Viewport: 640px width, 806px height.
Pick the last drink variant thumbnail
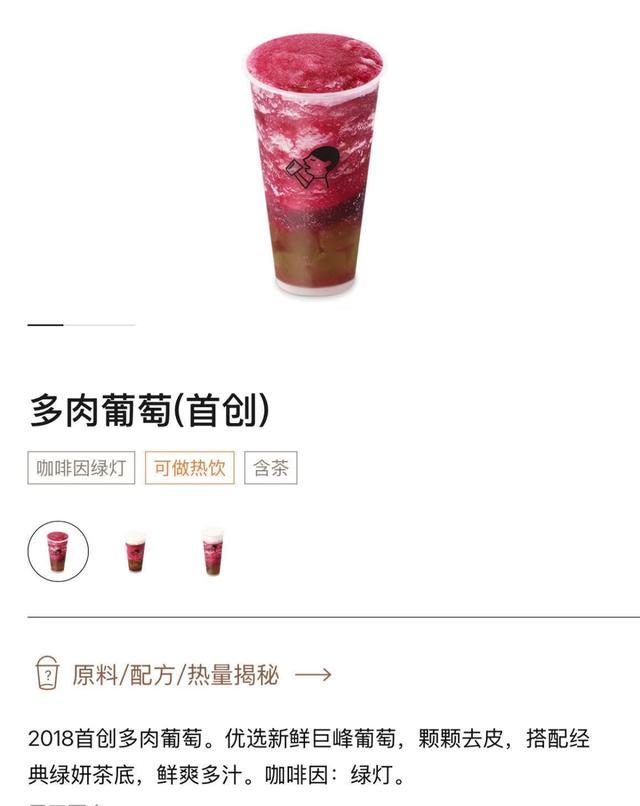coord(212,551)
